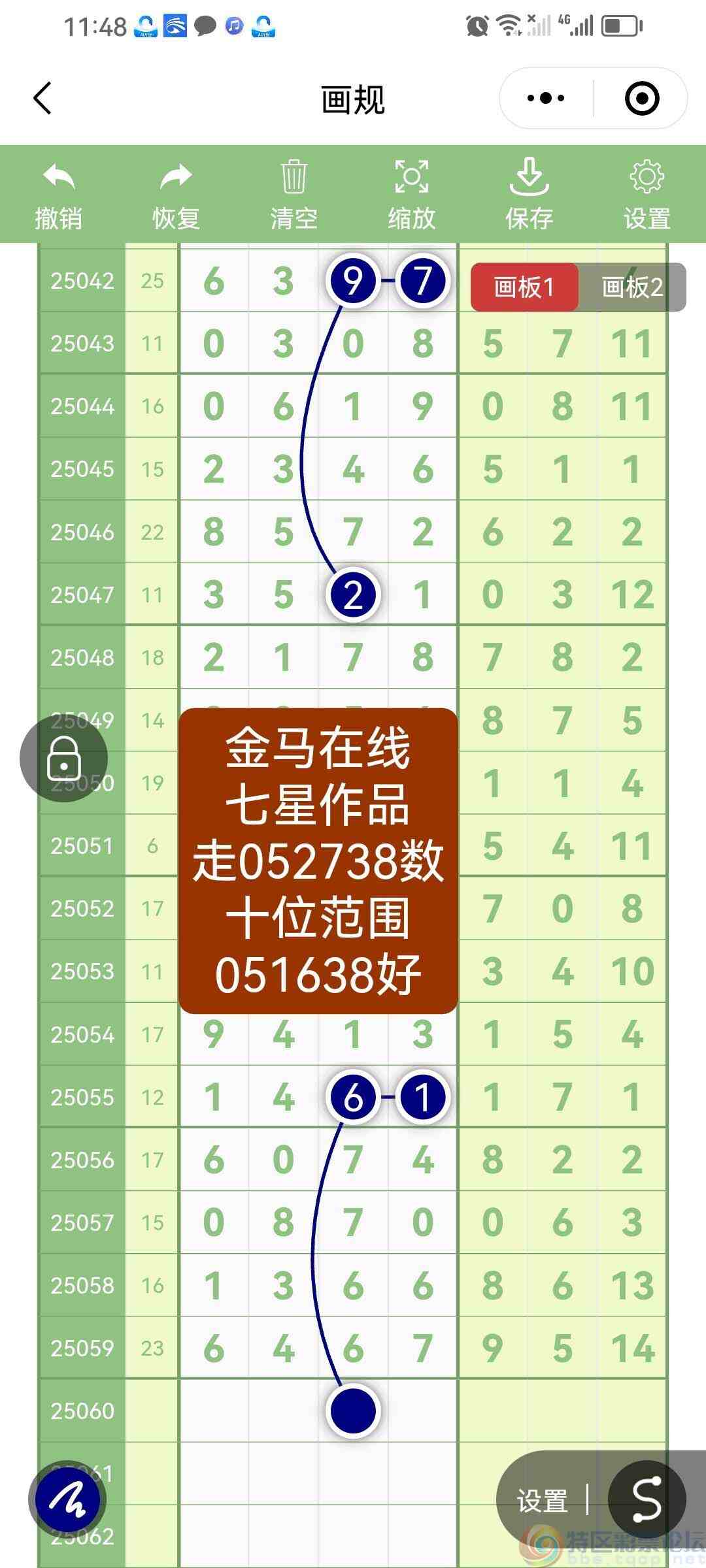Click the number 9 circle marker on row 25042
Screen dimensions: 706x1568
click(x=352, y=281)
